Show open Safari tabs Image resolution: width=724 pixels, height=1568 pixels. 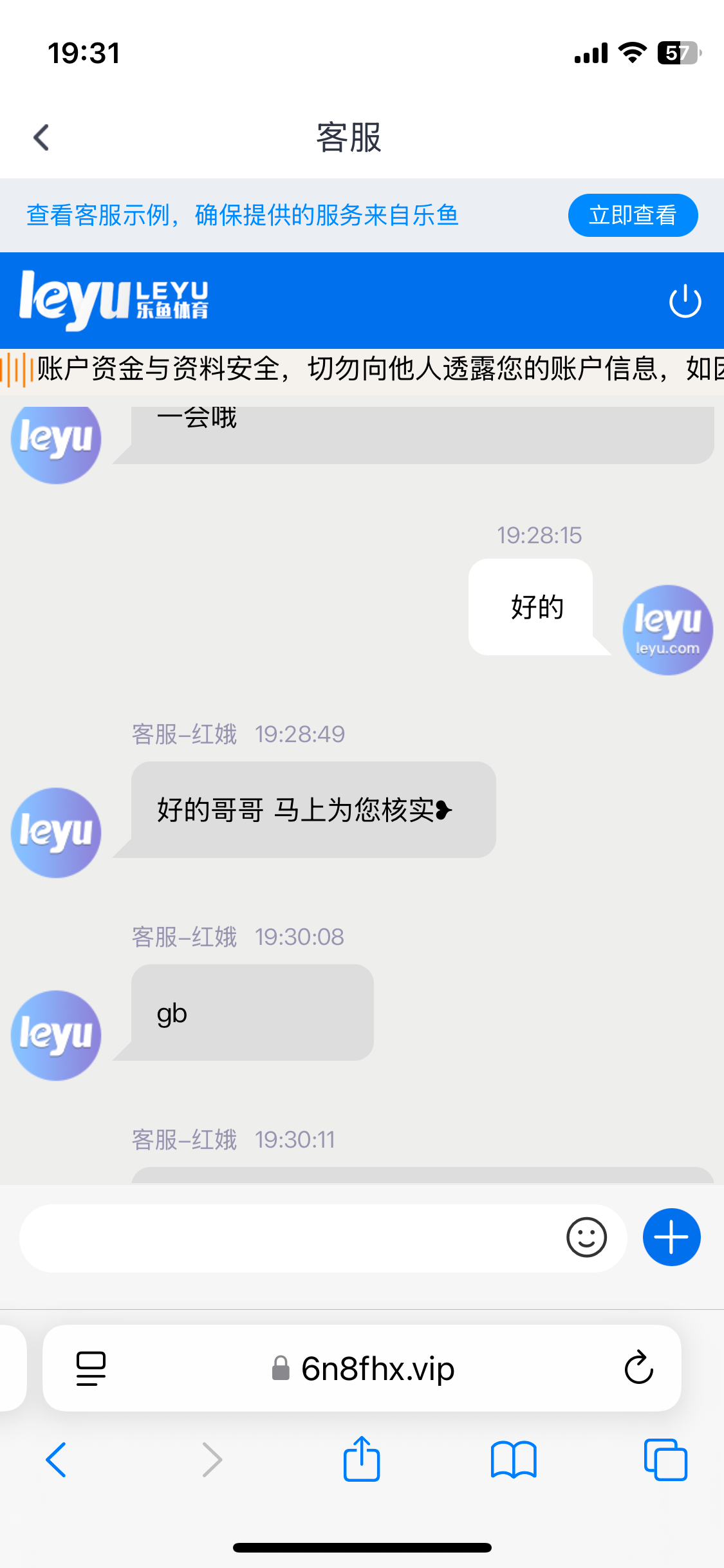665,1459
